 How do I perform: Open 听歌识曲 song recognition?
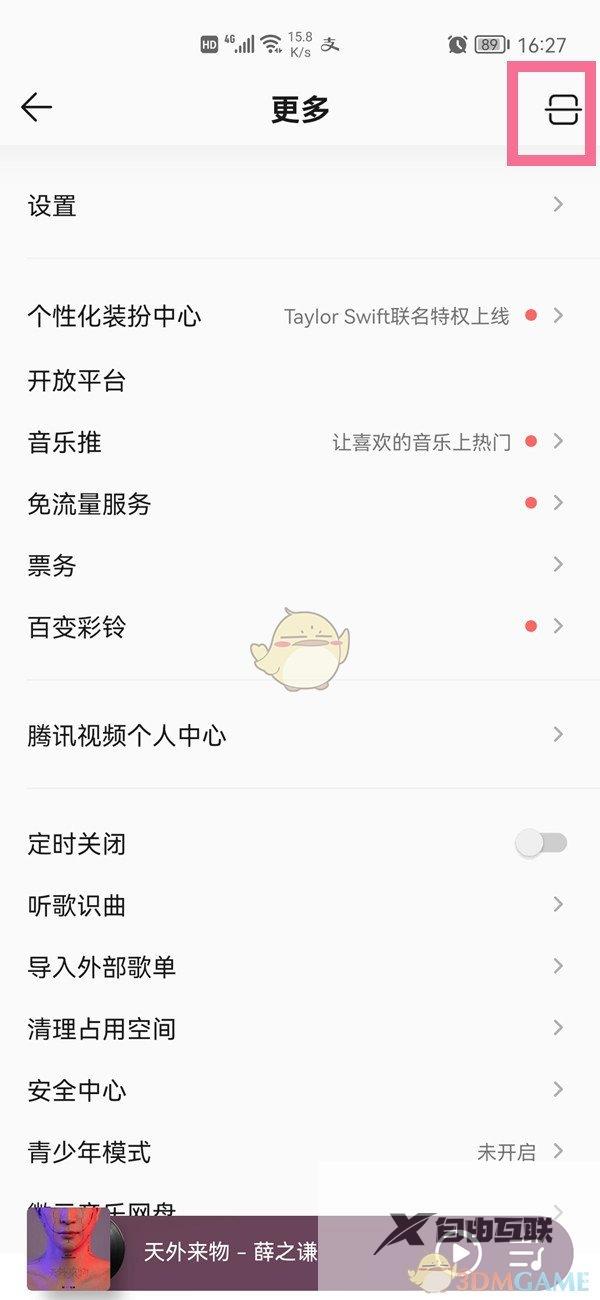tap(77, 906)
